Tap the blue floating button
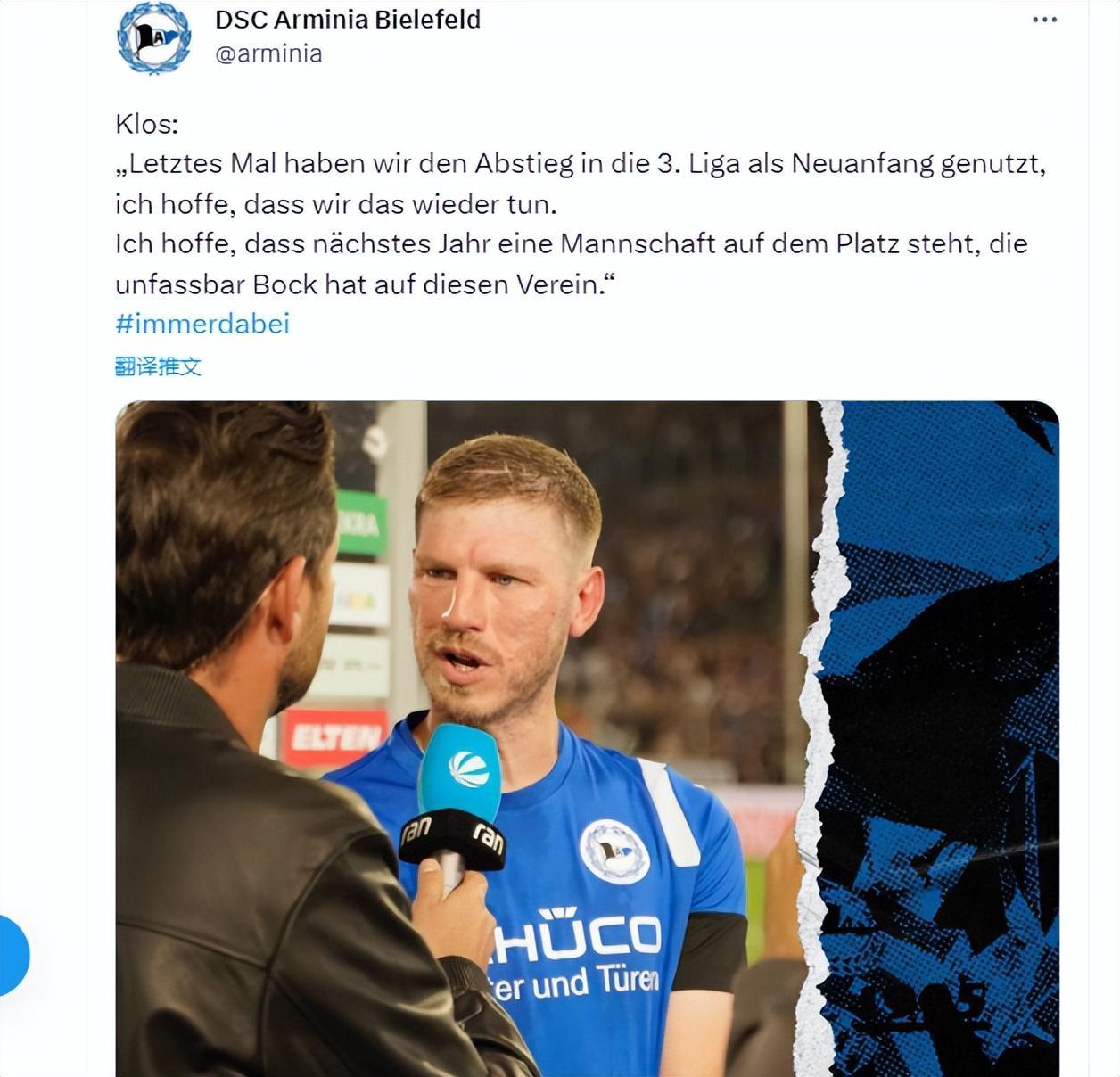Screen dimensions: 1120x1077 (x=11, y=955)
